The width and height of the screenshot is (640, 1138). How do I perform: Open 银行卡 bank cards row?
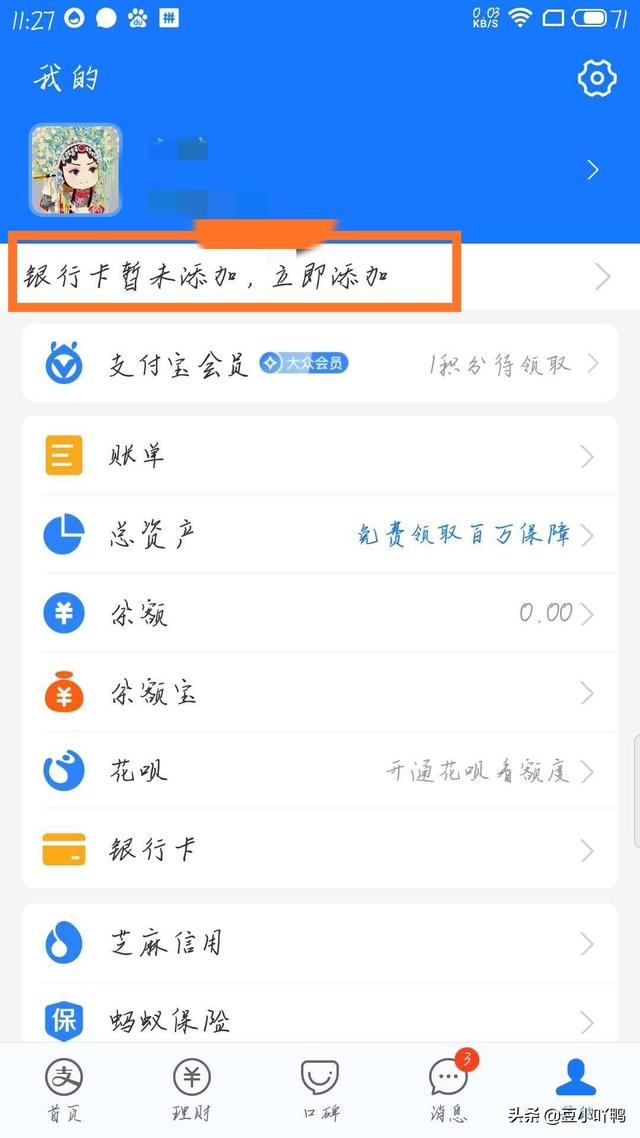click(320, 850)
